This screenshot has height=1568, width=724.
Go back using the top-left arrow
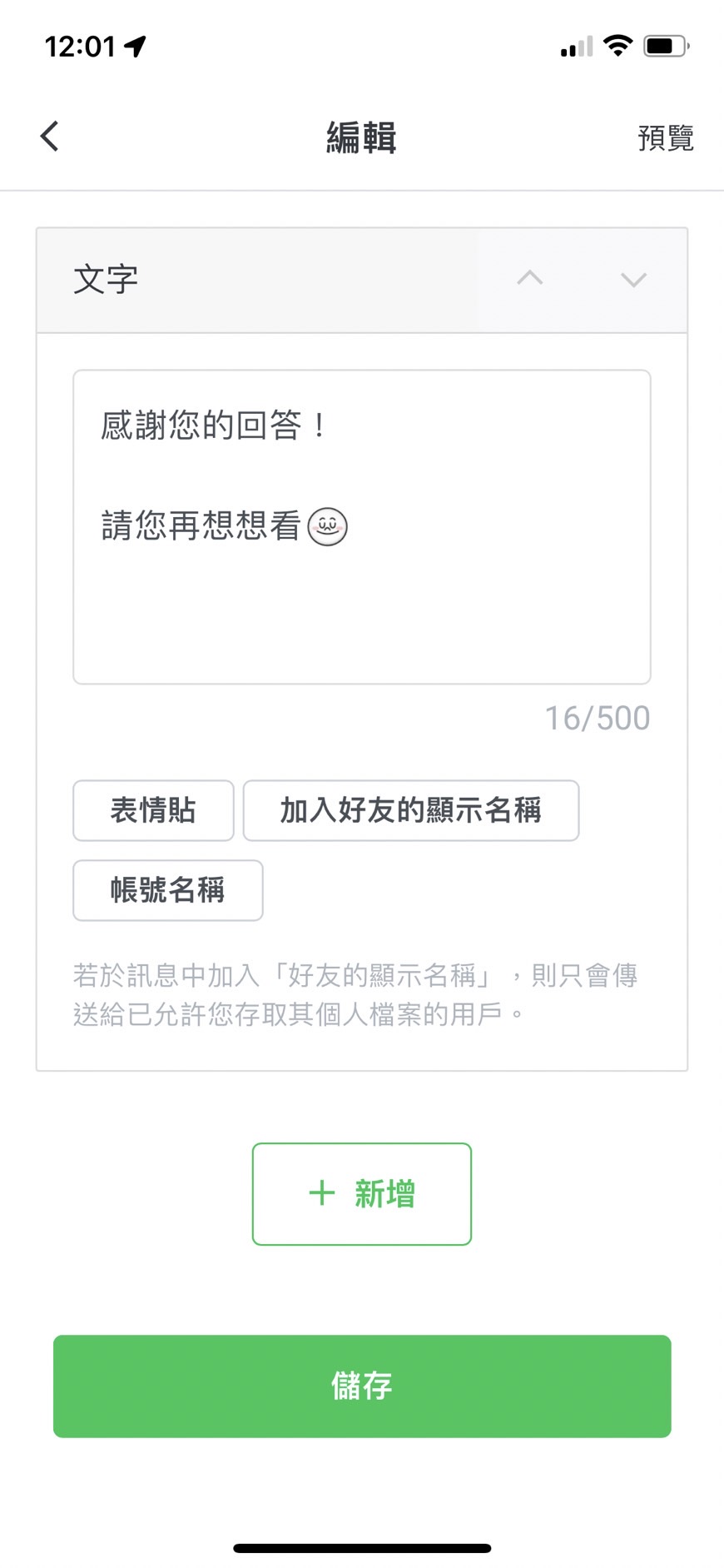point(50,137)
